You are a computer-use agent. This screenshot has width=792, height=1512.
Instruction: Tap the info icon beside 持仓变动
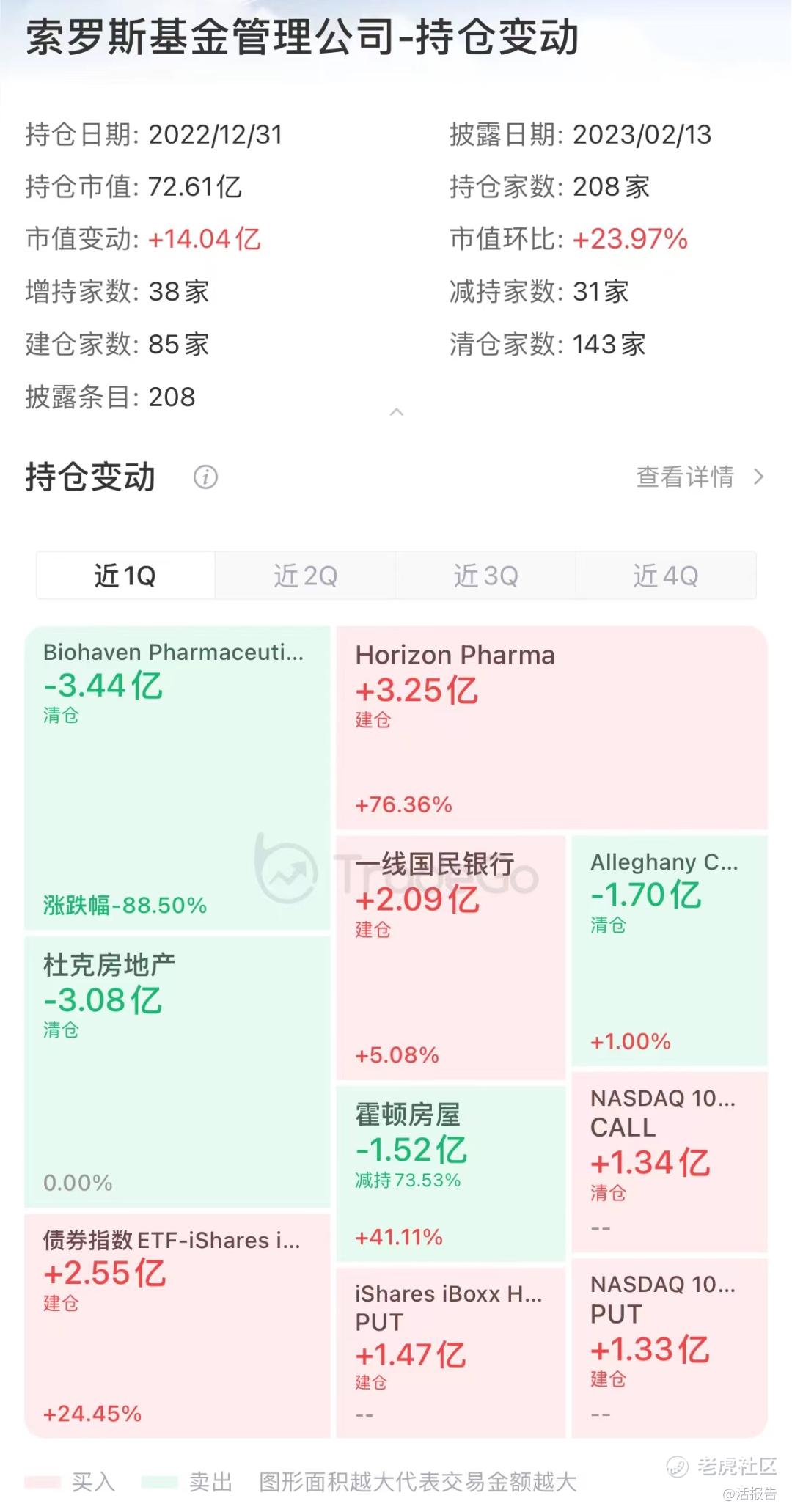(206, 477)
